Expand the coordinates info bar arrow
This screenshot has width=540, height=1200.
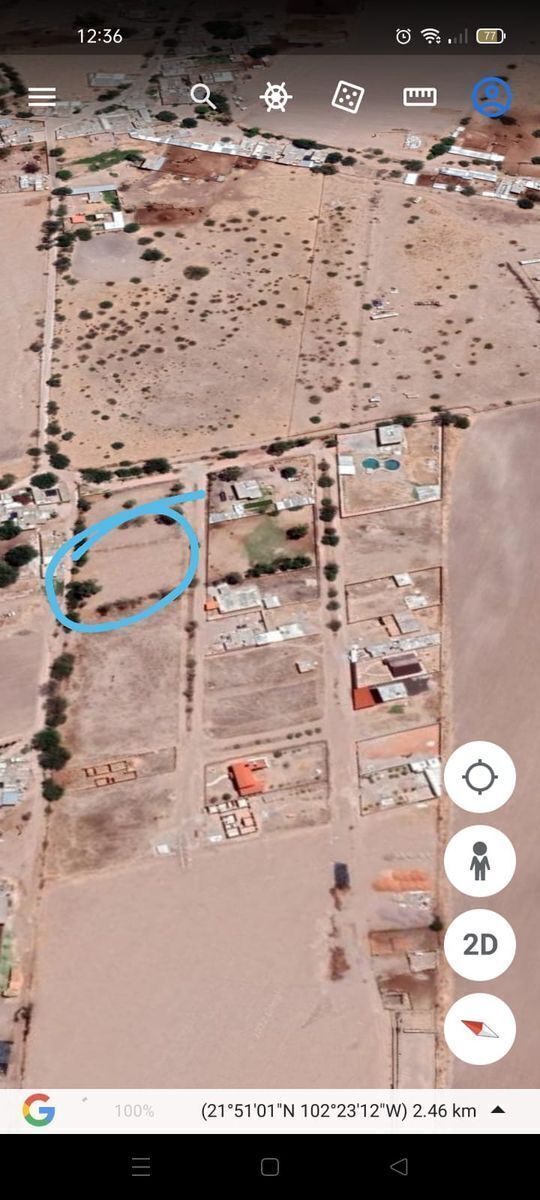point(498,1110)
